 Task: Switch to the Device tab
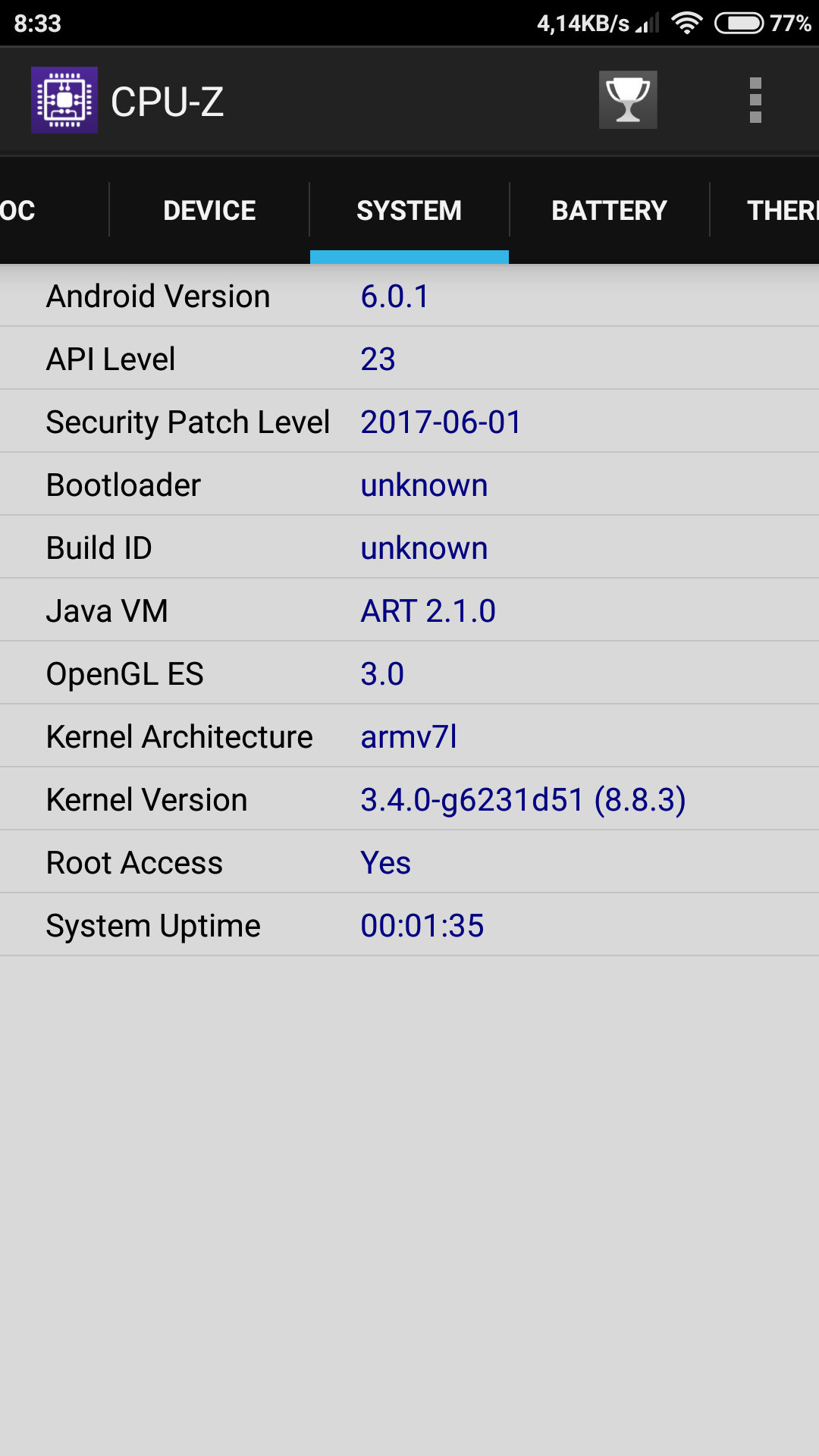(x=209, y=210)
